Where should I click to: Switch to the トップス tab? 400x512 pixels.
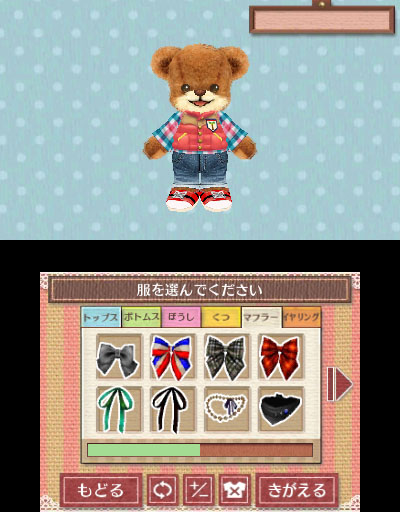pyautogui.click(x=101, y=317)
